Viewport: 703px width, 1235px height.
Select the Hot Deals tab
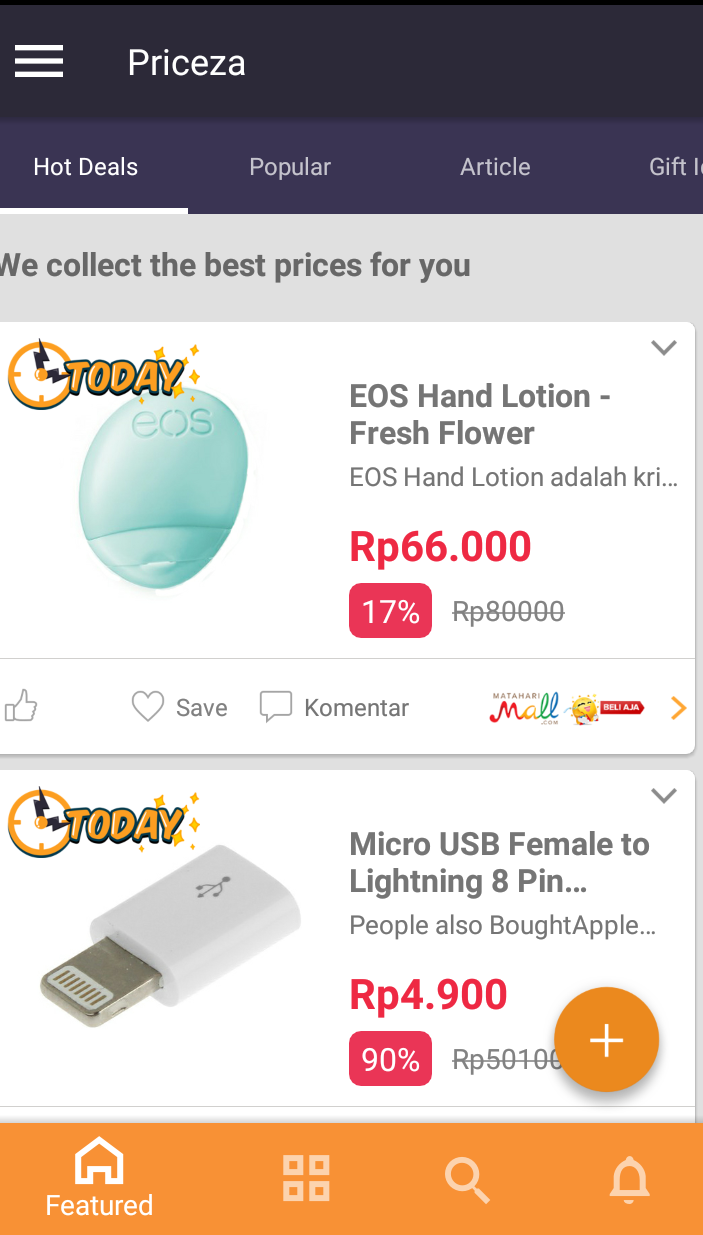[86, 167]
